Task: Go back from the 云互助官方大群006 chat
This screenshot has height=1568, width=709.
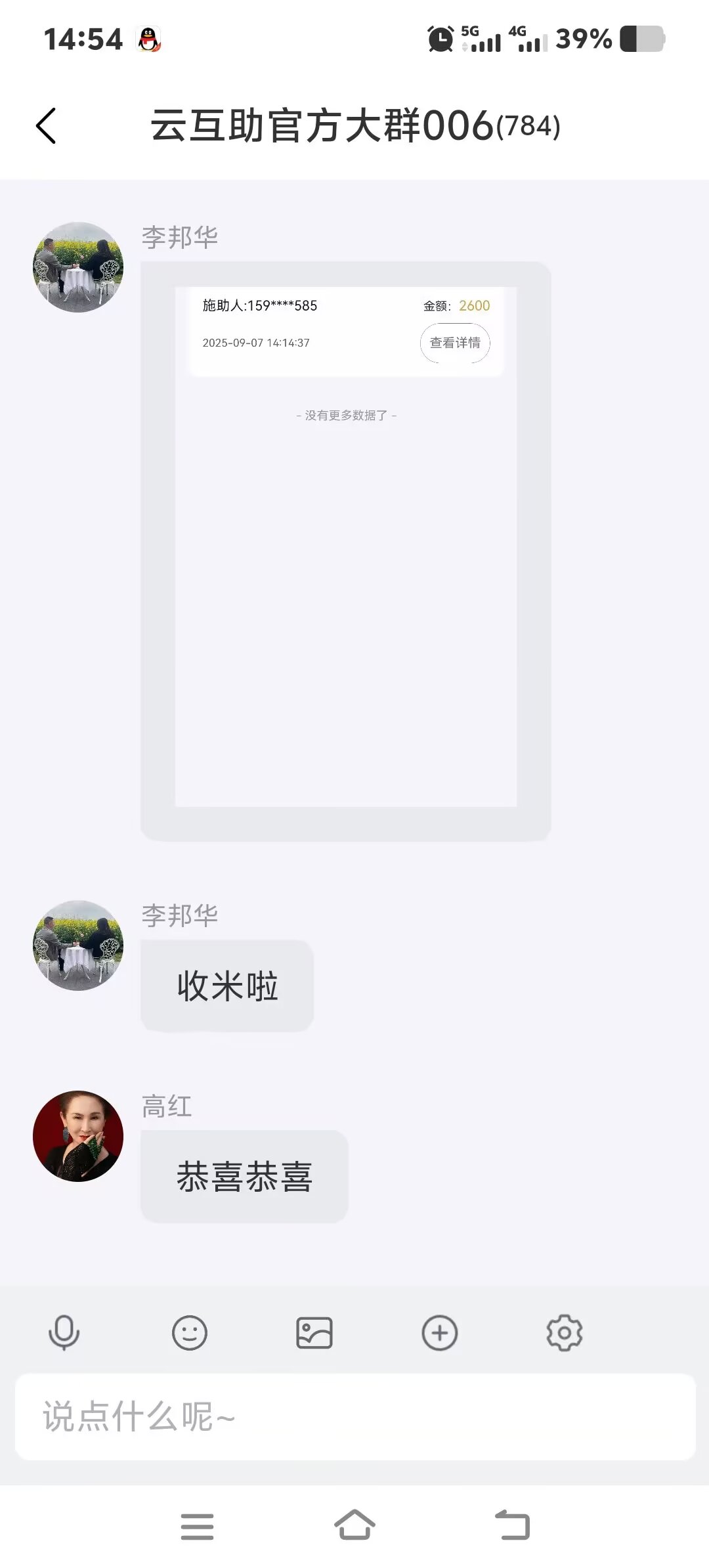Action: pyautogui.click(x=46, y=125)
